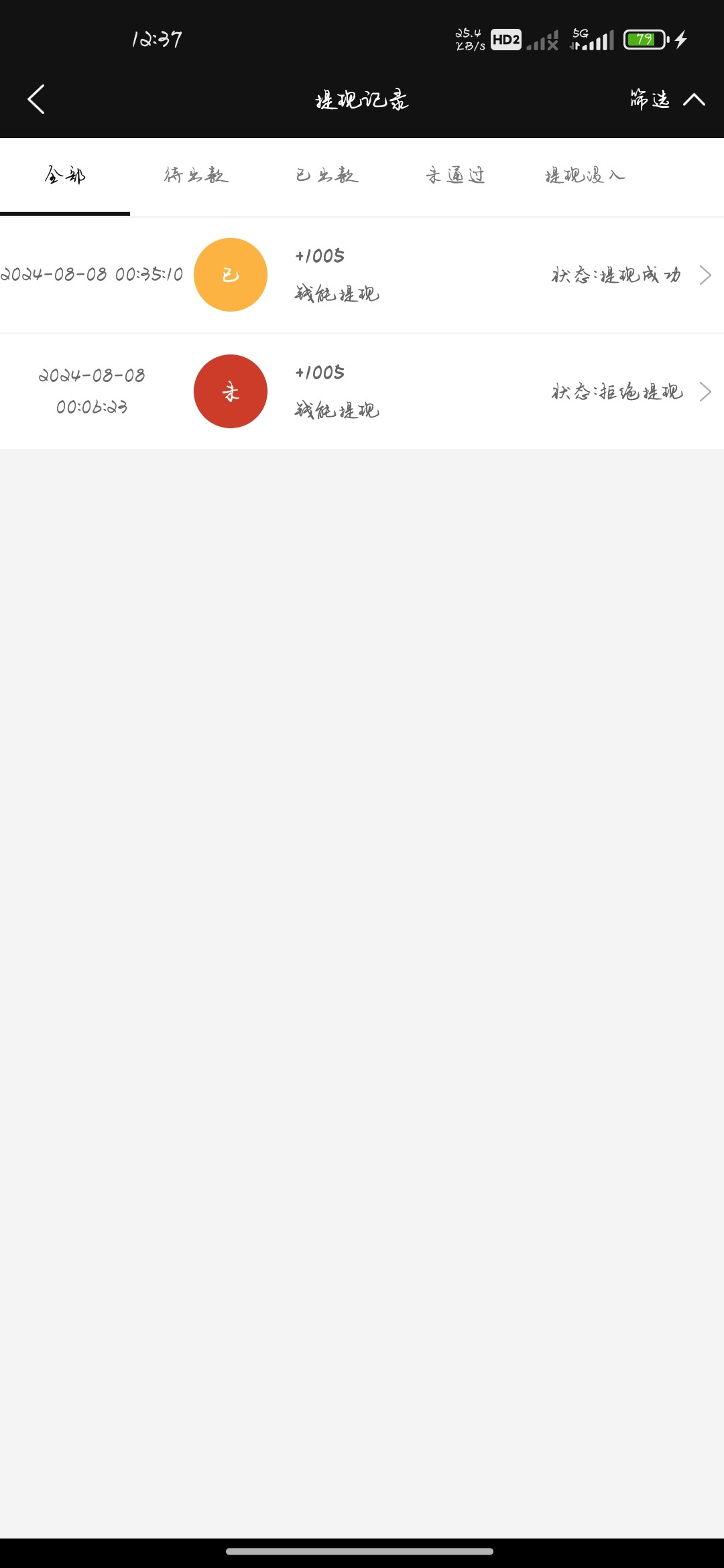Image resolution: width=724 pixels, height=1568 pixels.
Task: Switch to the 待出款 tab
Action: pos(196,176)
